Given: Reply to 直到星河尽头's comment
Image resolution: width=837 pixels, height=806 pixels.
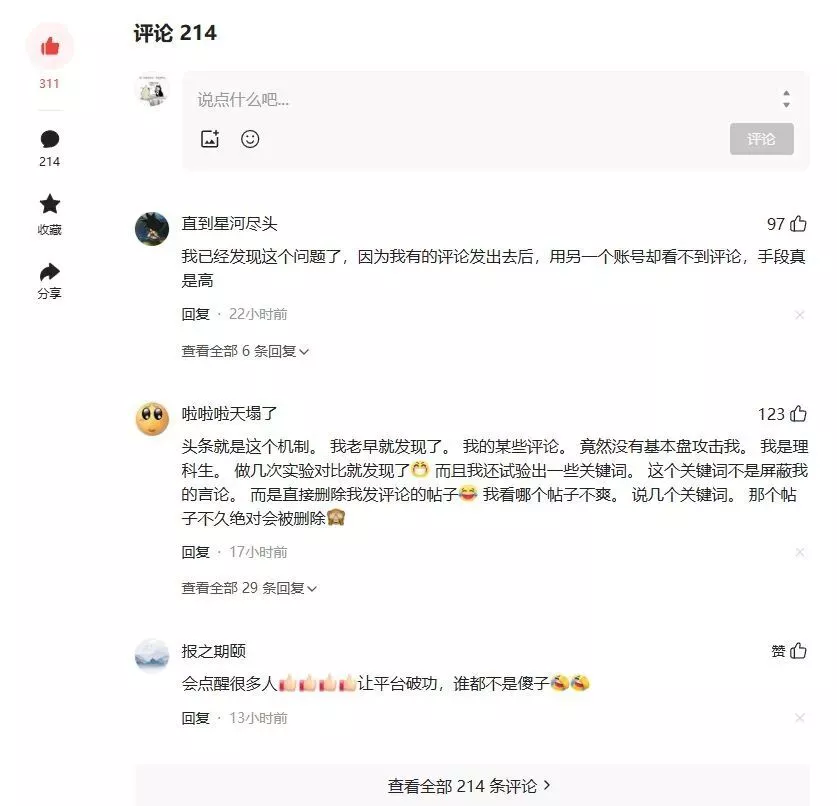Looking at the screenshot, I should [x=195, y=314].
